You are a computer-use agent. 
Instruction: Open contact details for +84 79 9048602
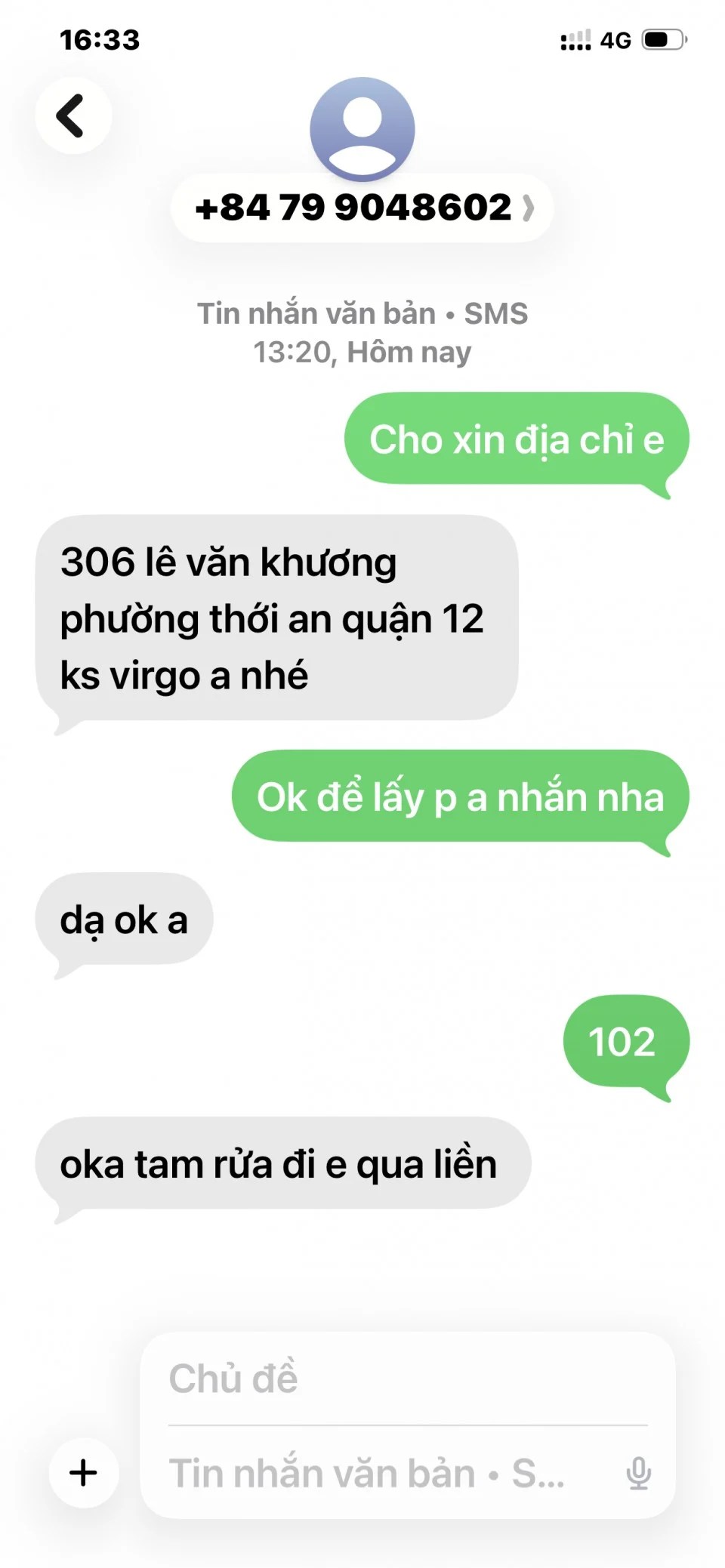click(x=362, y=208)
